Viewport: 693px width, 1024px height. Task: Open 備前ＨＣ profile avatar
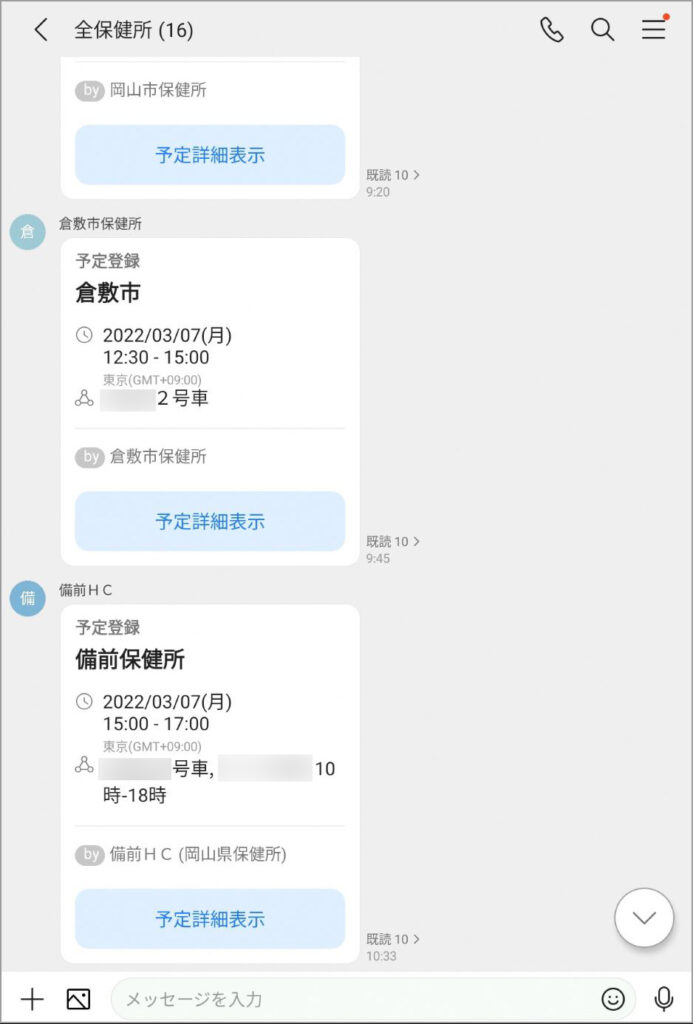28,598
